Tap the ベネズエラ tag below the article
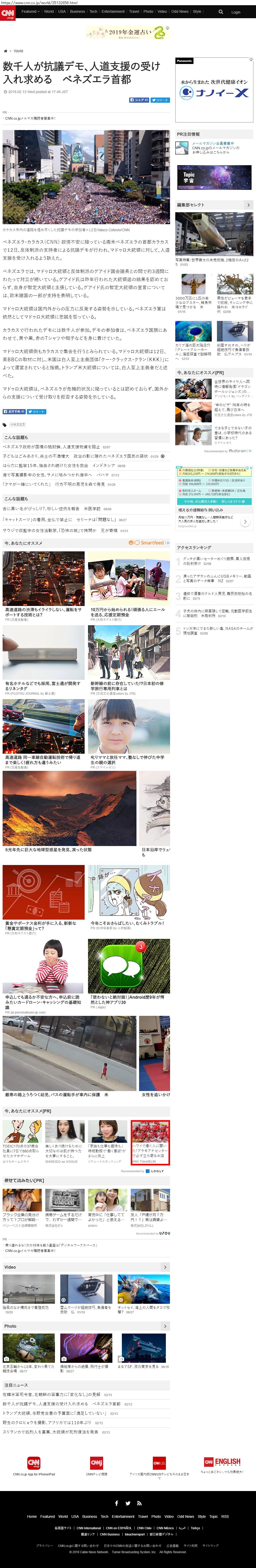The image size is (256, 1568). click(18, 424)
